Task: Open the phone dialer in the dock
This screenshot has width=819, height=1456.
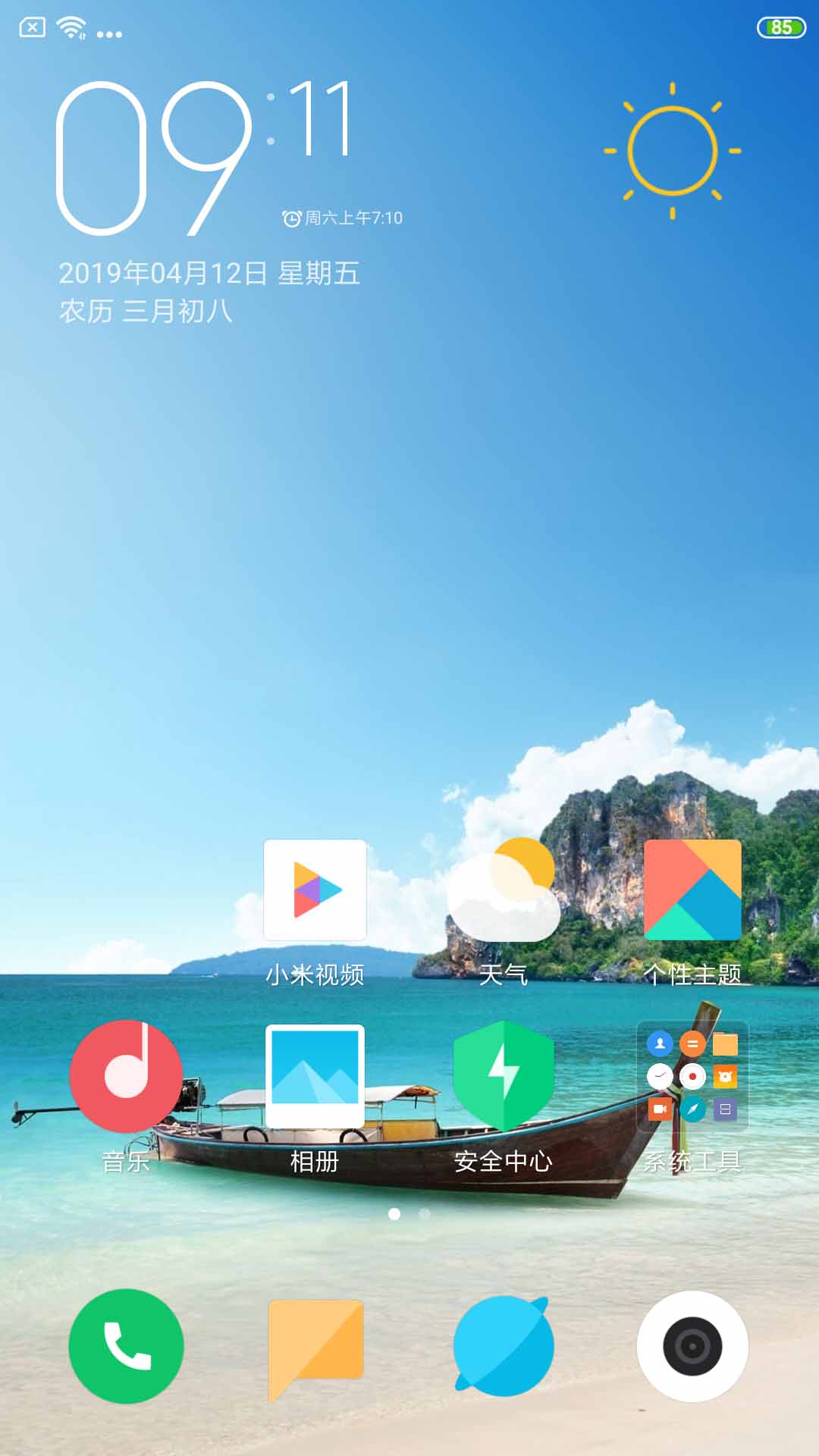Action: 126,1346
